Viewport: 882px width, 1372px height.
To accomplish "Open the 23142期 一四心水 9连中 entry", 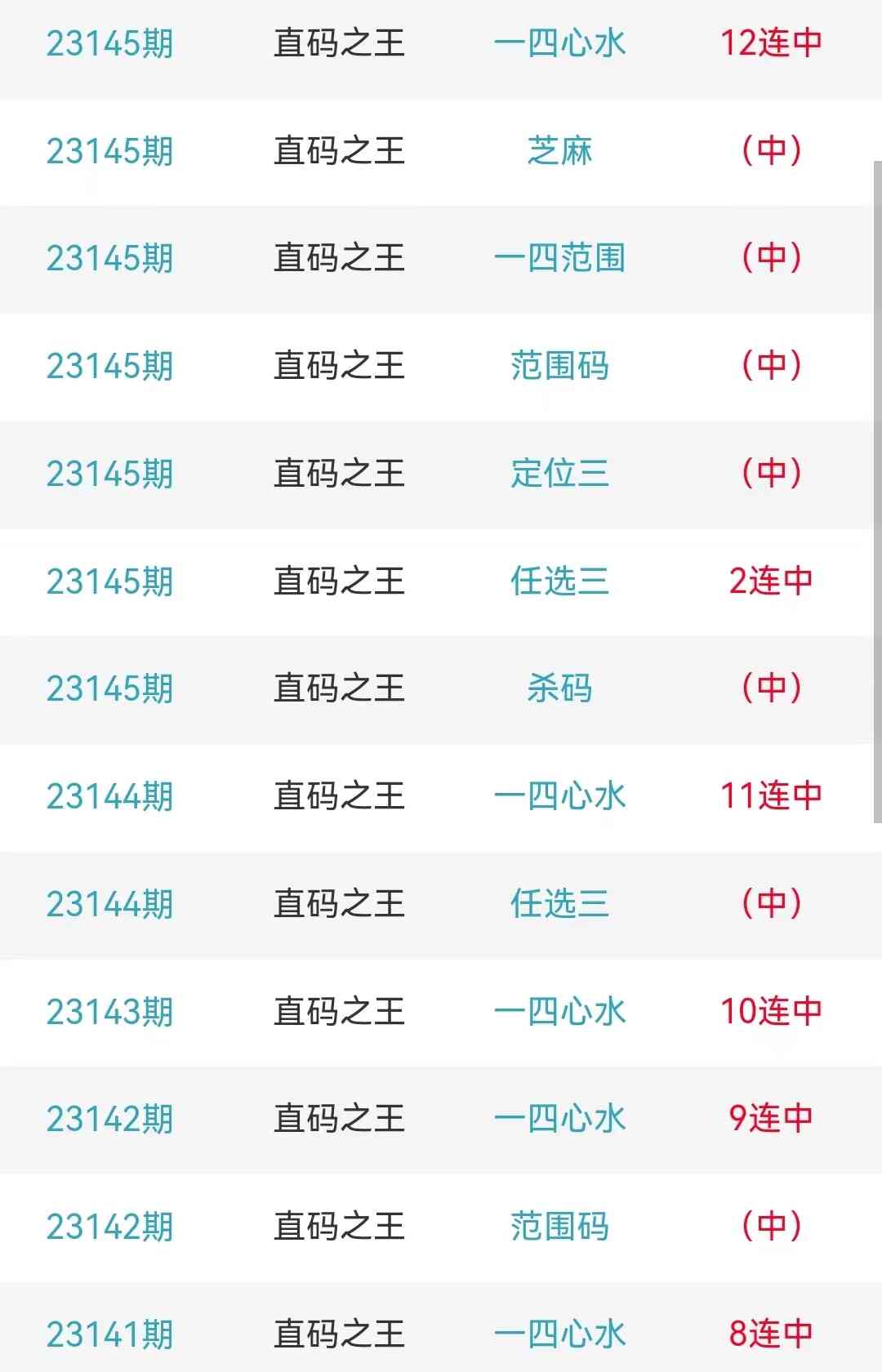I will coord(559,1119).
